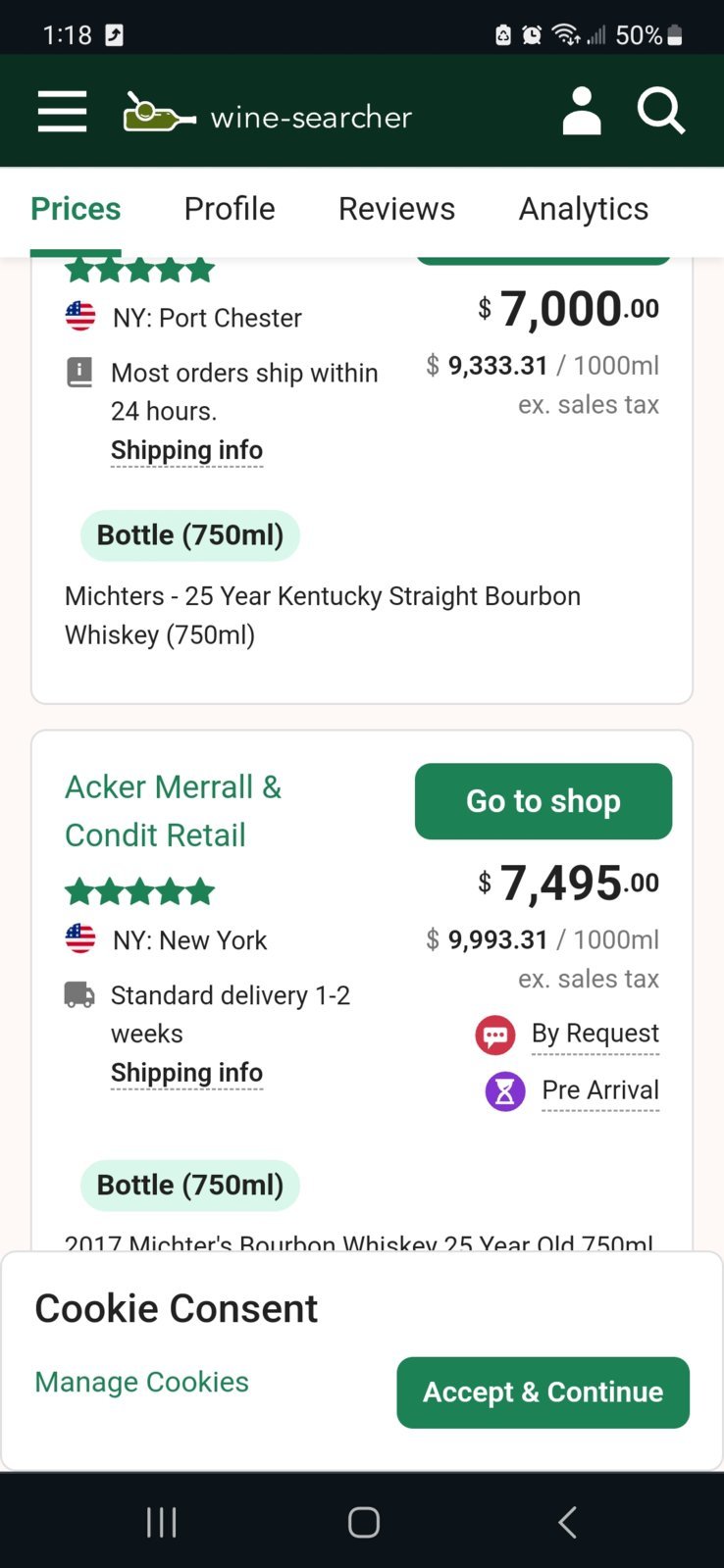Open the user account icon
Viewport: 724px width, 1568px height.
pyautogui.click(x=581, y=111)
